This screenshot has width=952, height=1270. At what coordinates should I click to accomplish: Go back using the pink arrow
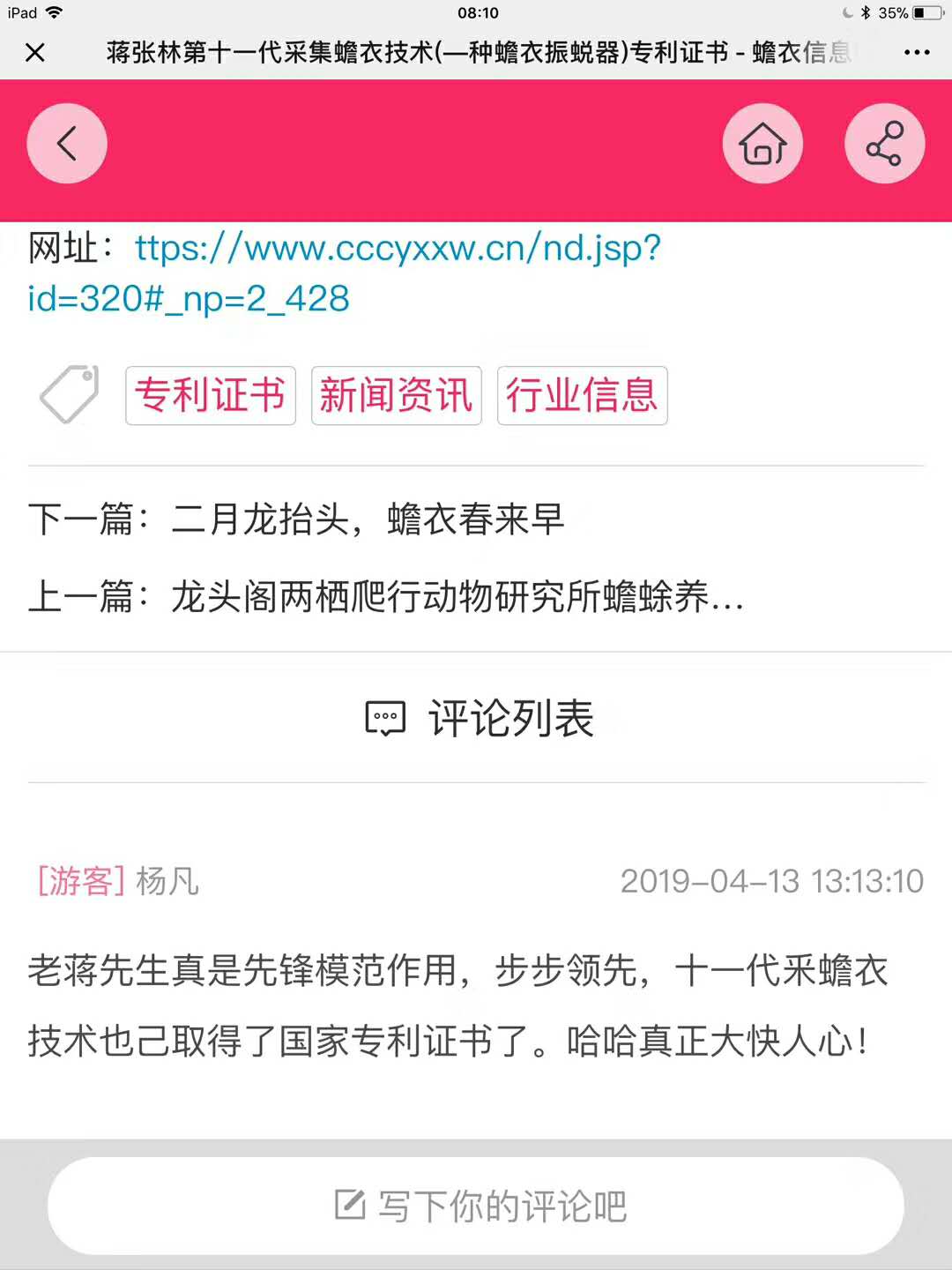tap(67, 144)
